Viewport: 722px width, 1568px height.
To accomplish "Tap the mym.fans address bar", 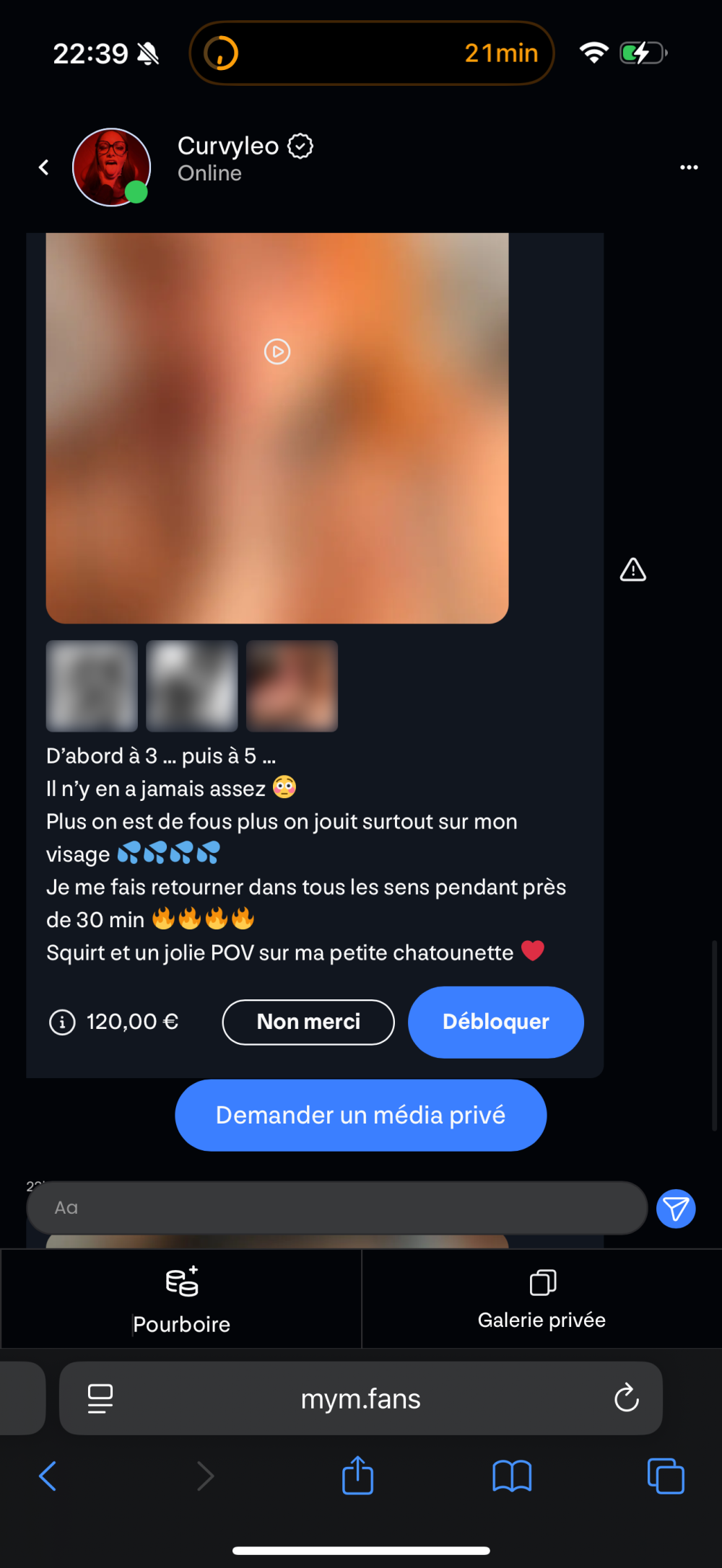I will point(360,1398).
